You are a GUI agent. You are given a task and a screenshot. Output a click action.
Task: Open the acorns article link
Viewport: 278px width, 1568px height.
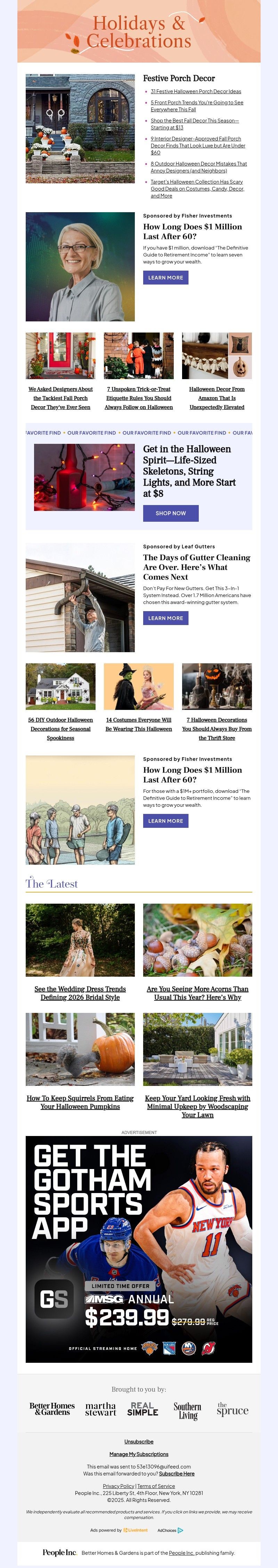(197, 993)
